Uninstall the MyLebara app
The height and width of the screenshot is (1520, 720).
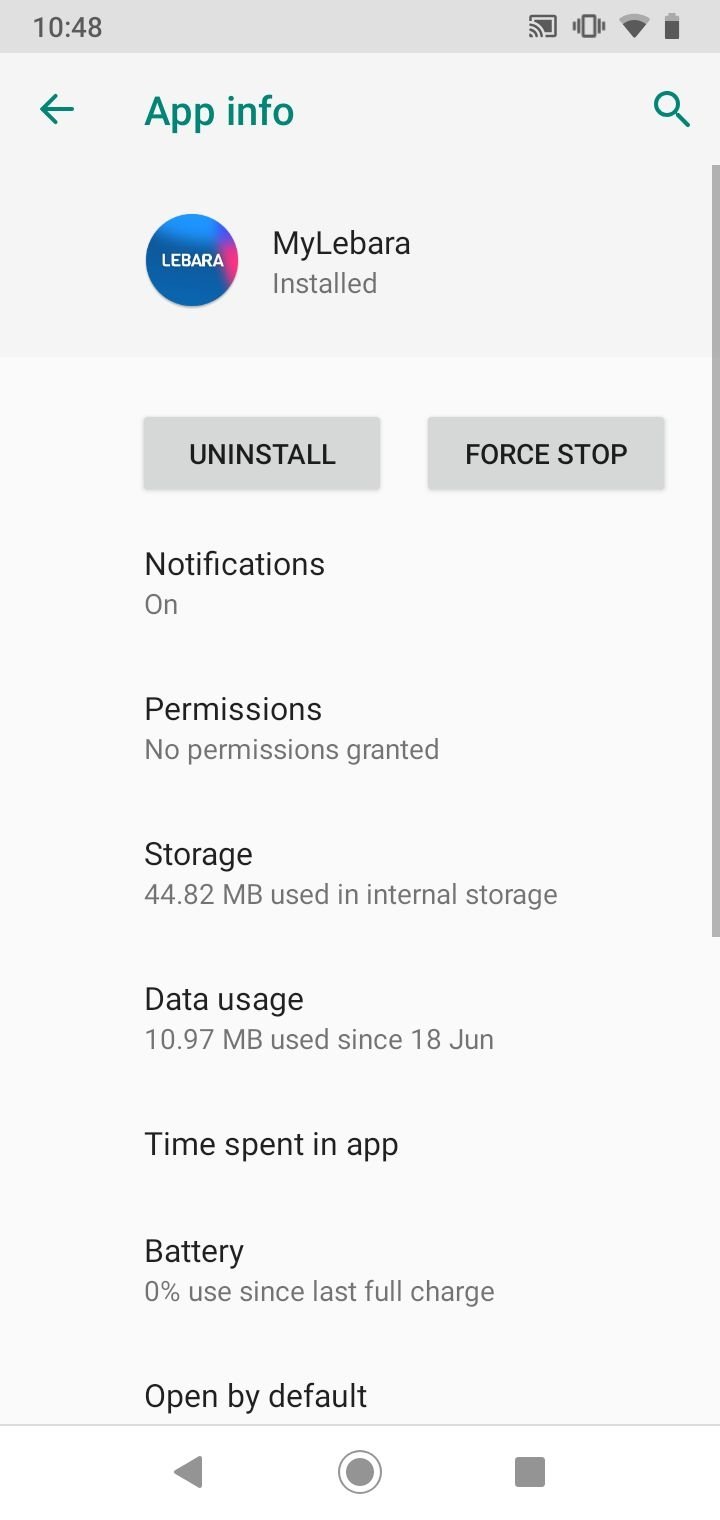(x=262, y=454)
